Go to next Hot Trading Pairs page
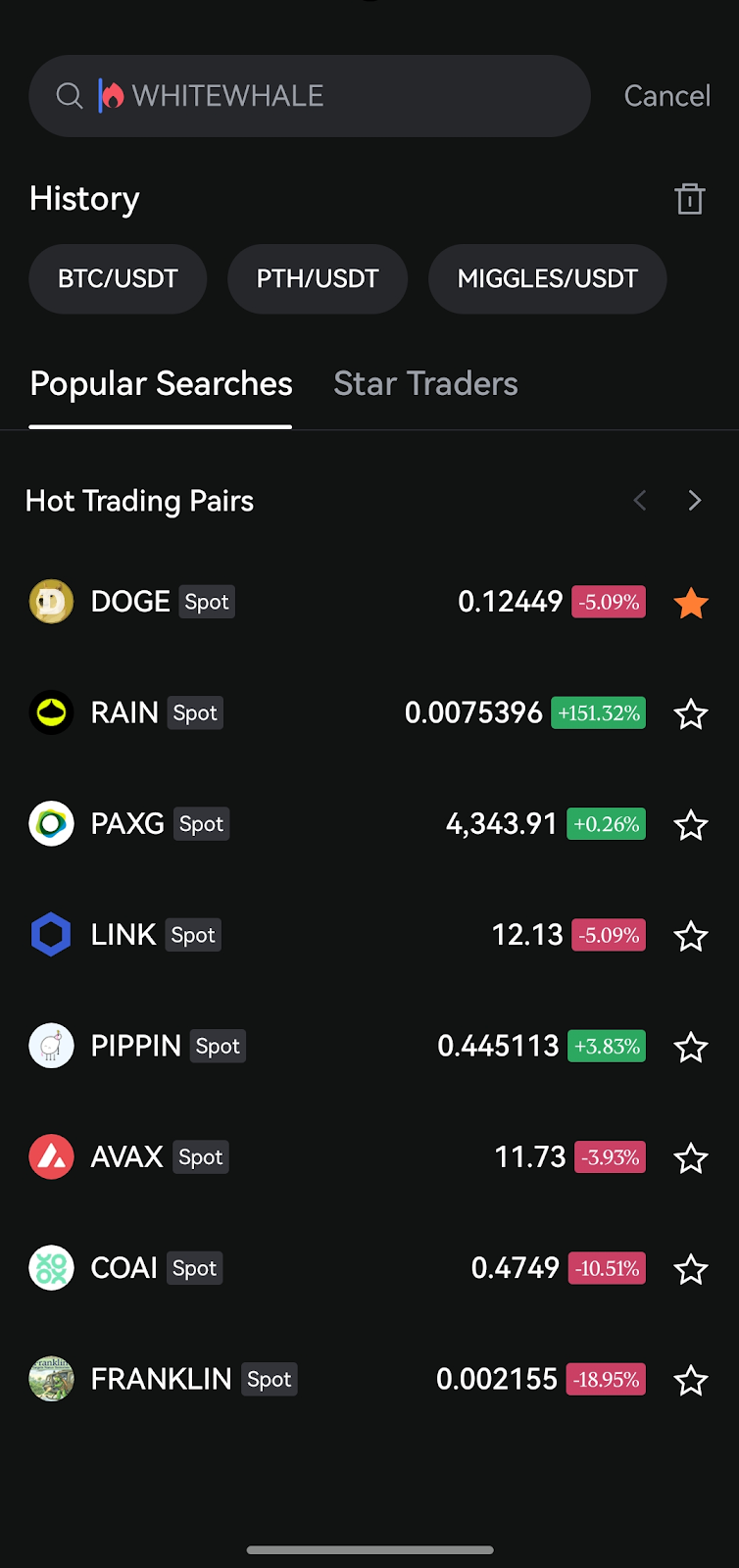Viewport: 739px width, 1568px height. pos(695,501)
